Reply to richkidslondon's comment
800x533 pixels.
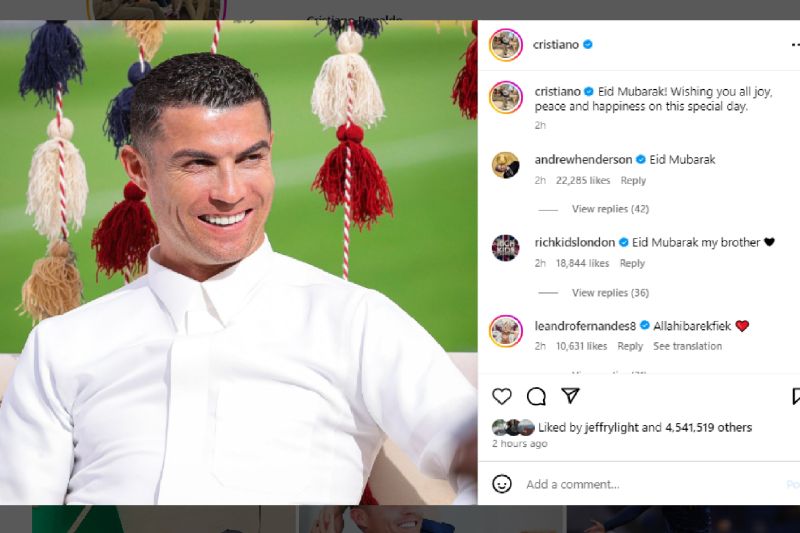pyautogui.click(x=632, y=264)
